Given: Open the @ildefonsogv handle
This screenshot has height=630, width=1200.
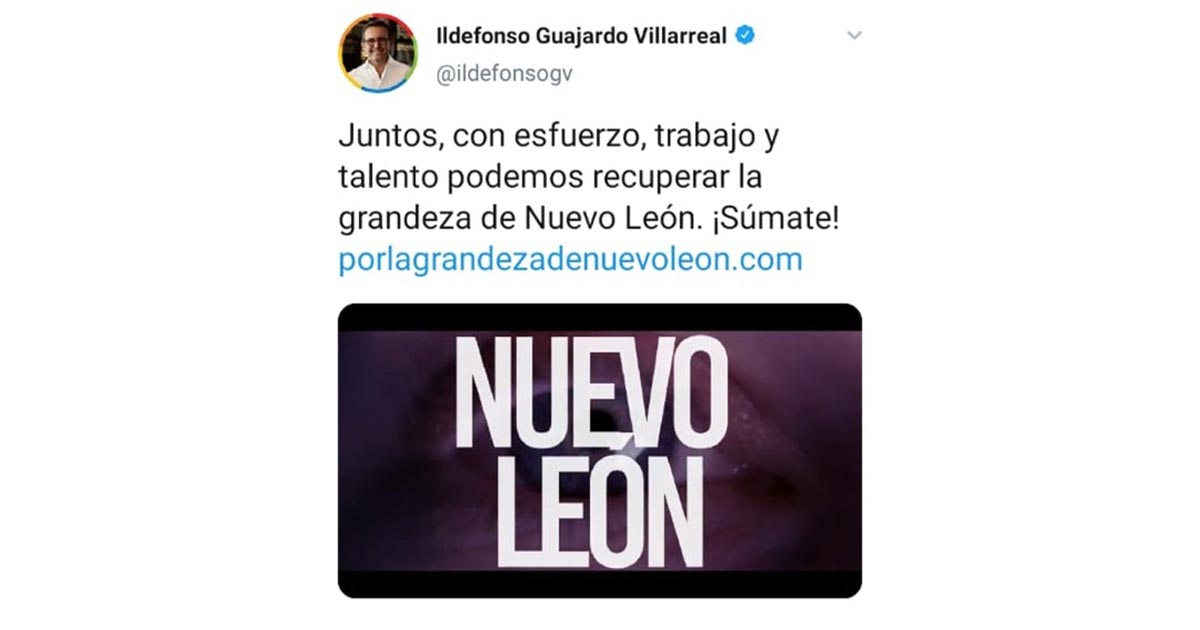Looking at the screenshot, I should [504, 75].
